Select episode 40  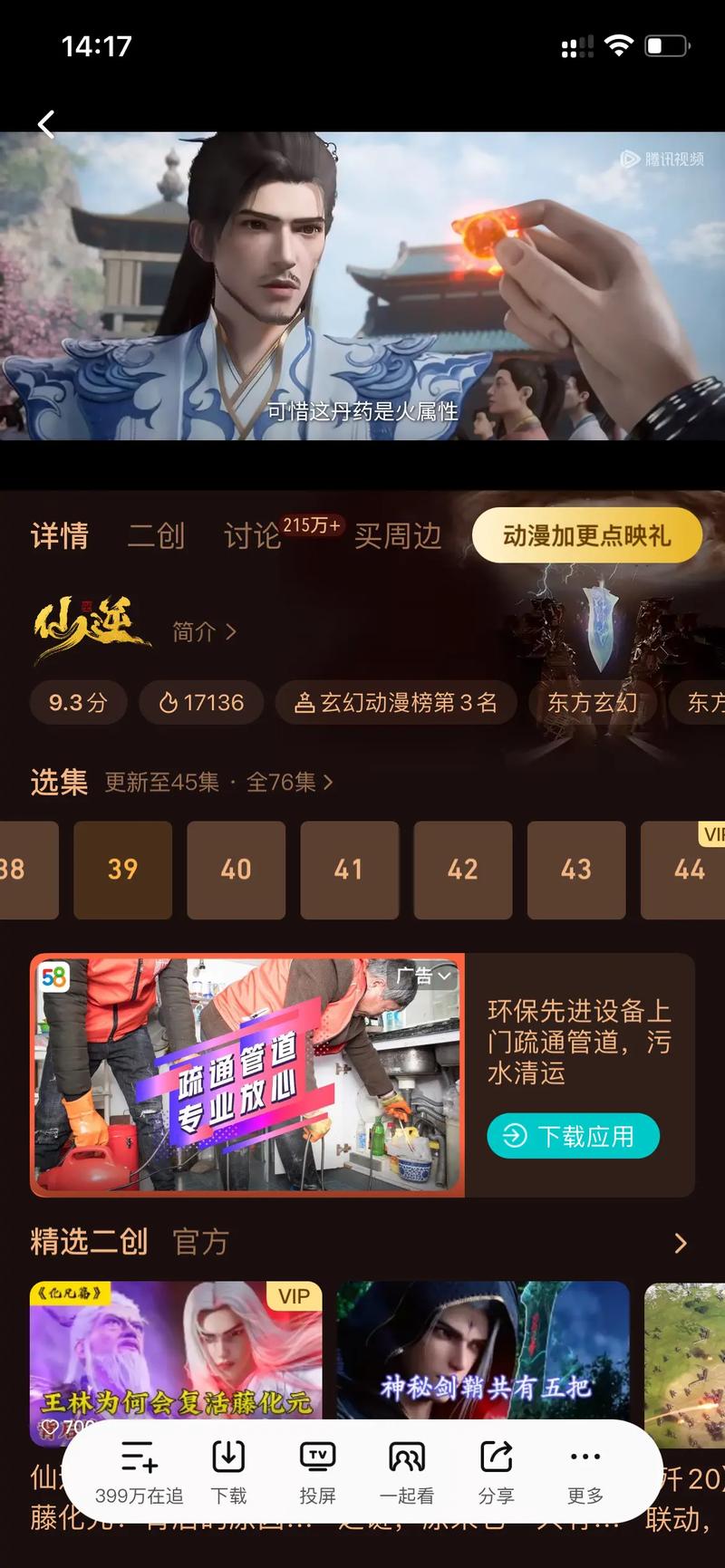(x=236, y=870)
